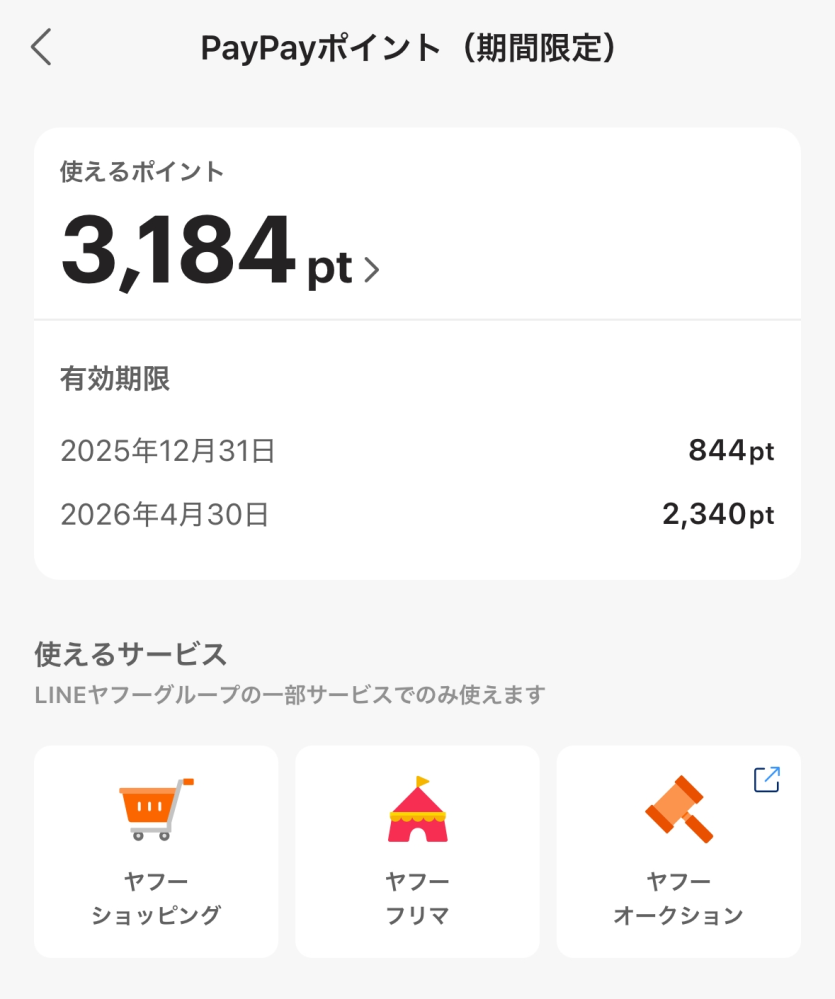Expand point details via chevron next to 3,184pt
Screen dimensions: 835x999
tap(371, 269)
